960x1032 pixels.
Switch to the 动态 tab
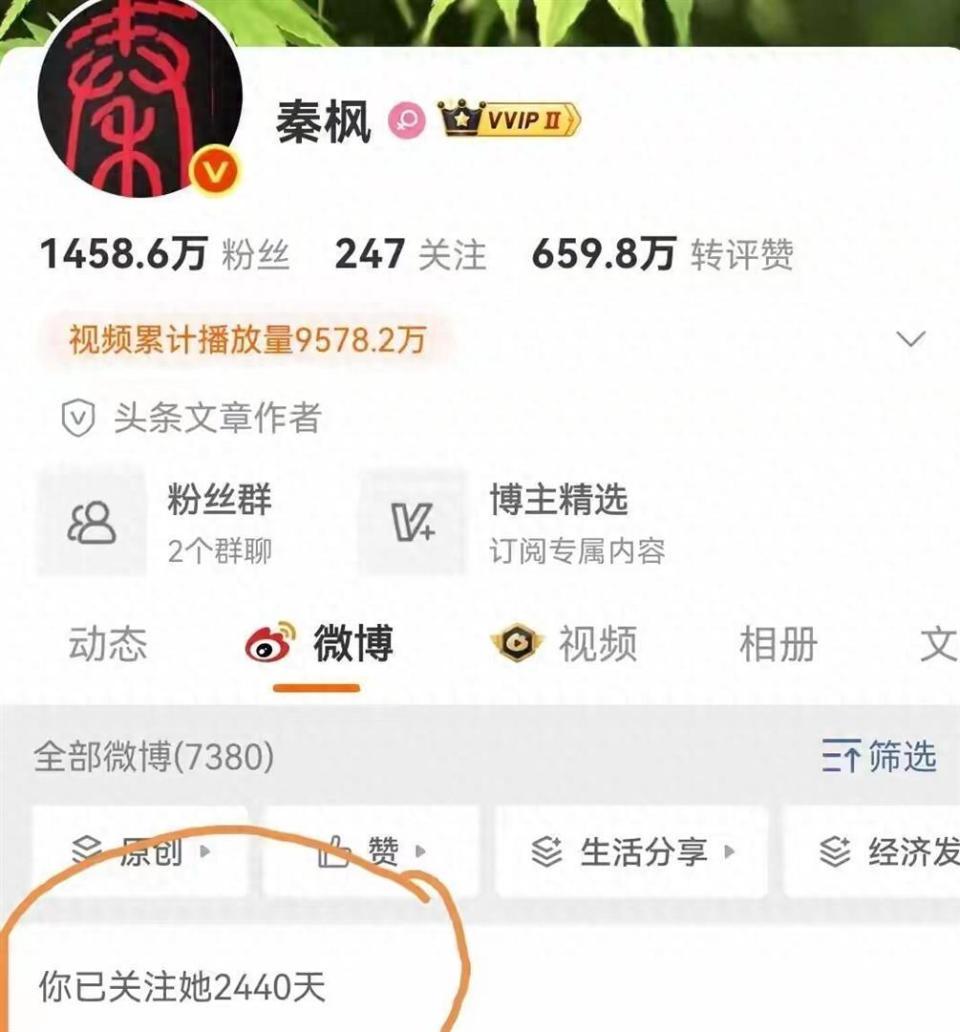click(108, 644)
